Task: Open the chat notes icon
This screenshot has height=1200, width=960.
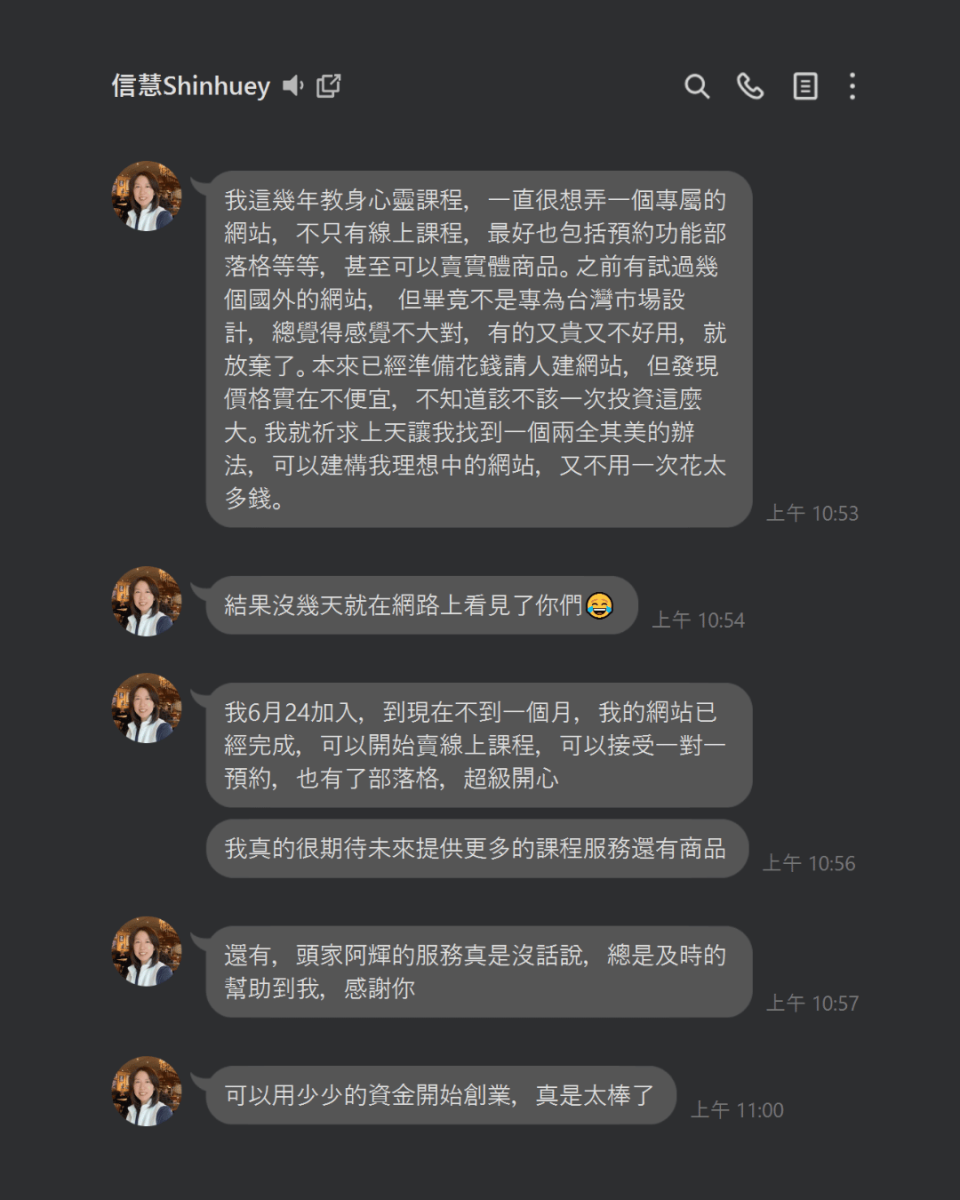Action: (x=805, y=87)
